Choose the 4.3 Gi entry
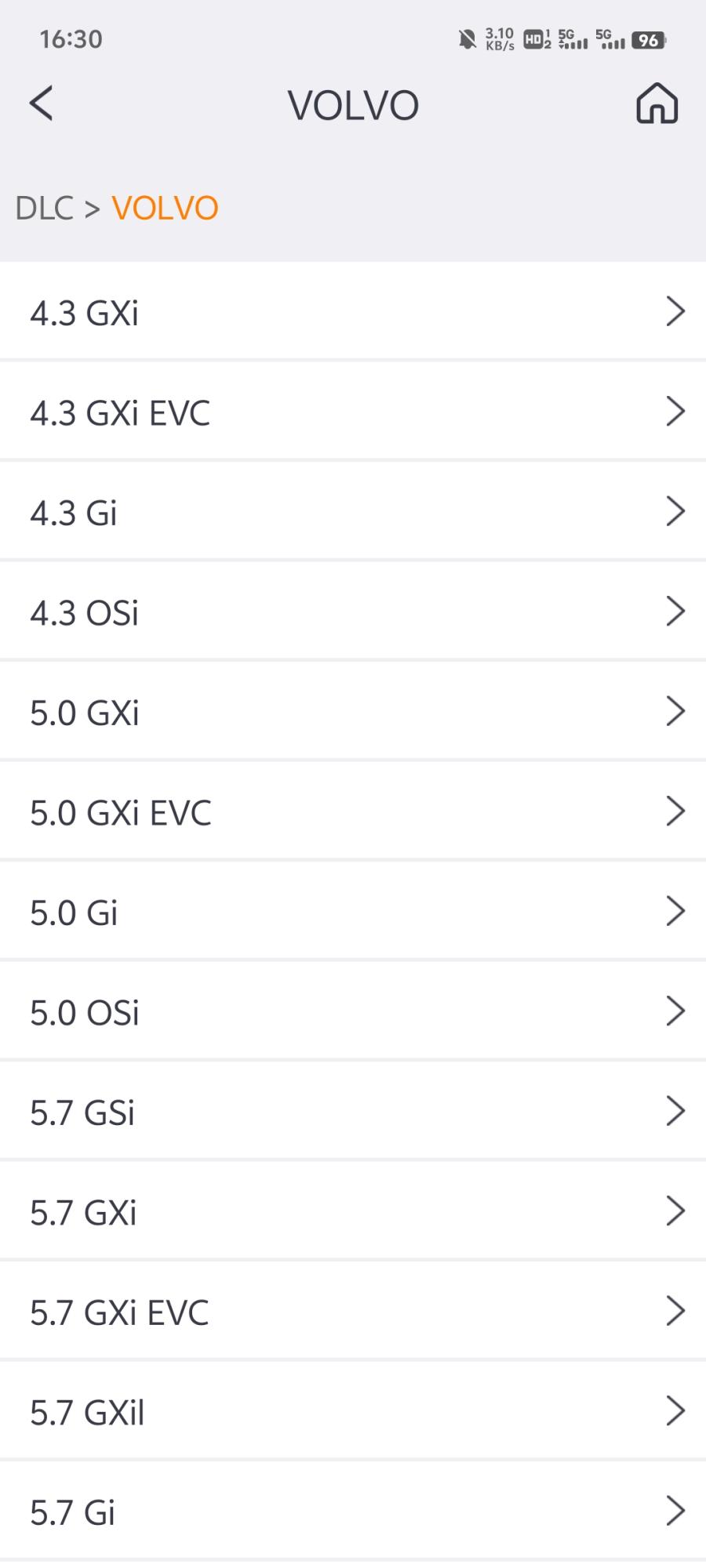Image resolution: width=706 pixels, height=1568 pixels. tap(353, 512)
